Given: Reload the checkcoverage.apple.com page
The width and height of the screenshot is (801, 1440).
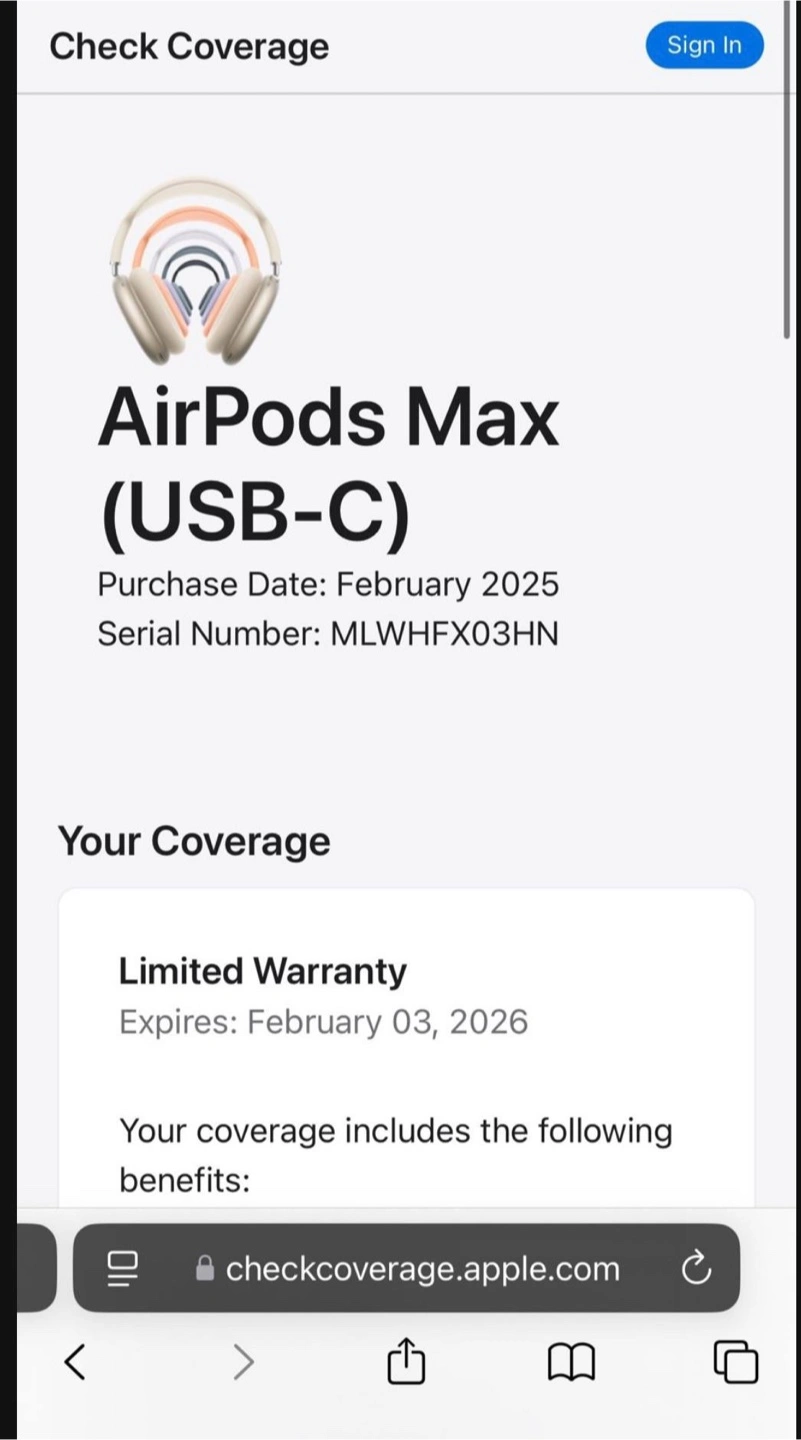Looking at the screenshot, I should click(695, 1269).
